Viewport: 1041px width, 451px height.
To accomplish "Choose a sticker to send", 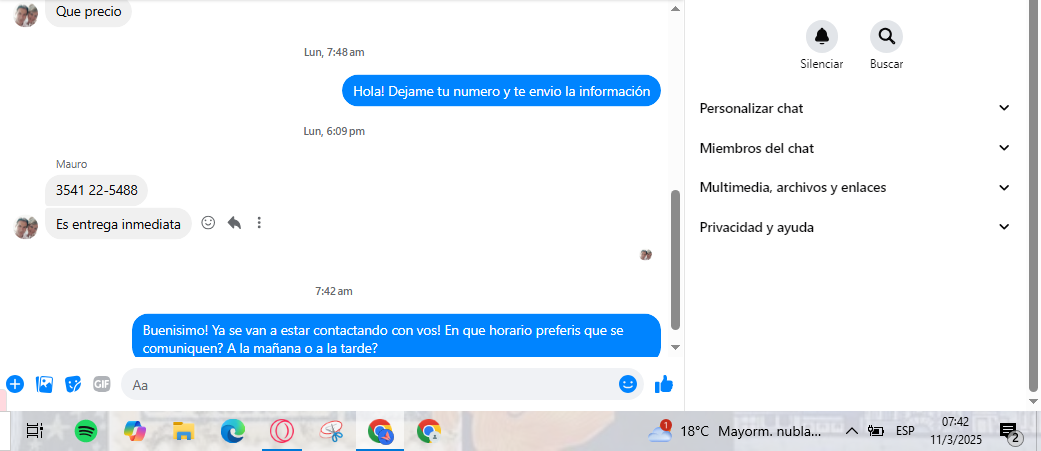I will click(73, 384).
